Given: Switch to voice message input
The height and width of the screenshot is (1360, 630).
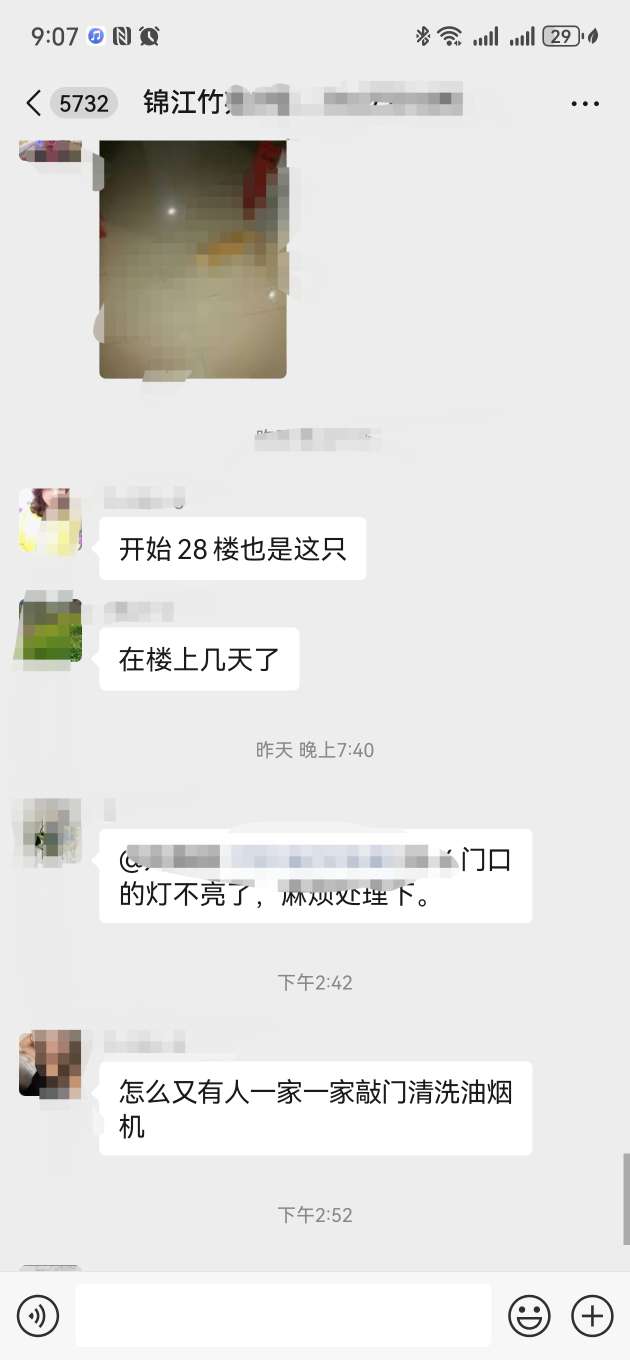Looking at the screenshot, I should [38, 1315].
